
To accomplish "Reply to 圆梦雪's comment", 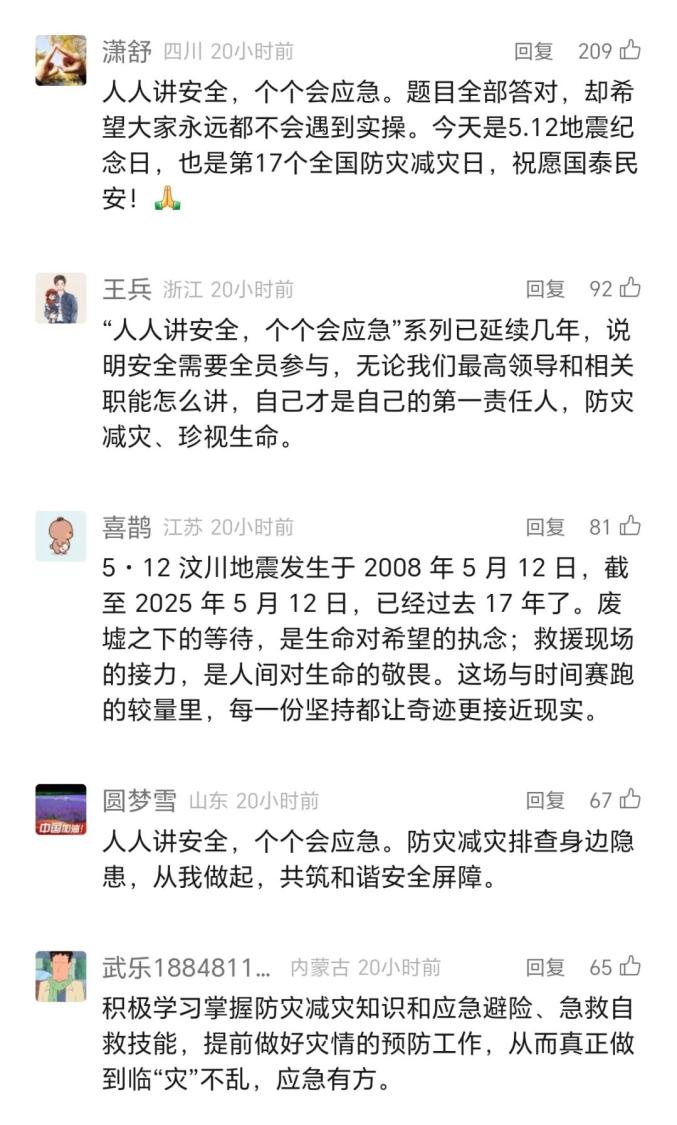I will click(x=545, y=800).
